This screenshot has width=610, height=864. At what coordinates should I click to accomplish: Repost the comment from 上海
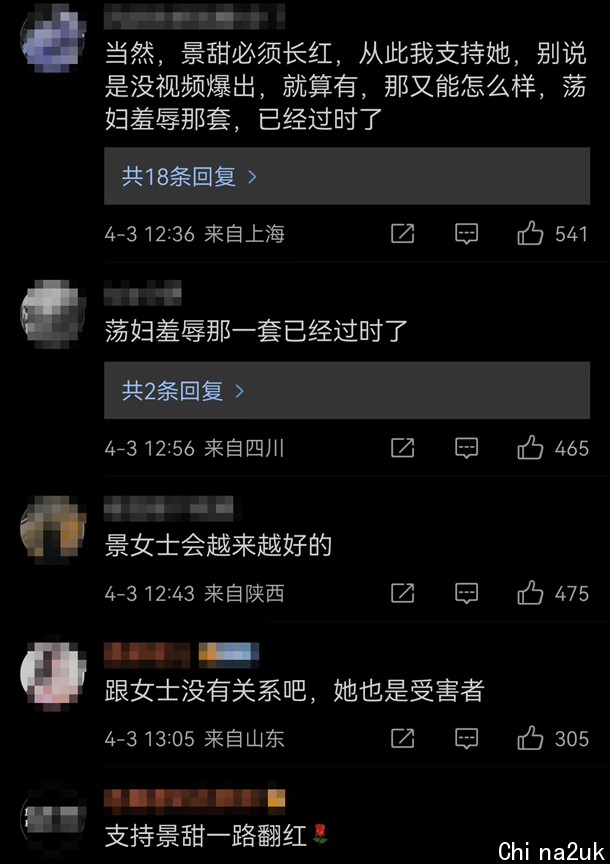tap(402, 234)
